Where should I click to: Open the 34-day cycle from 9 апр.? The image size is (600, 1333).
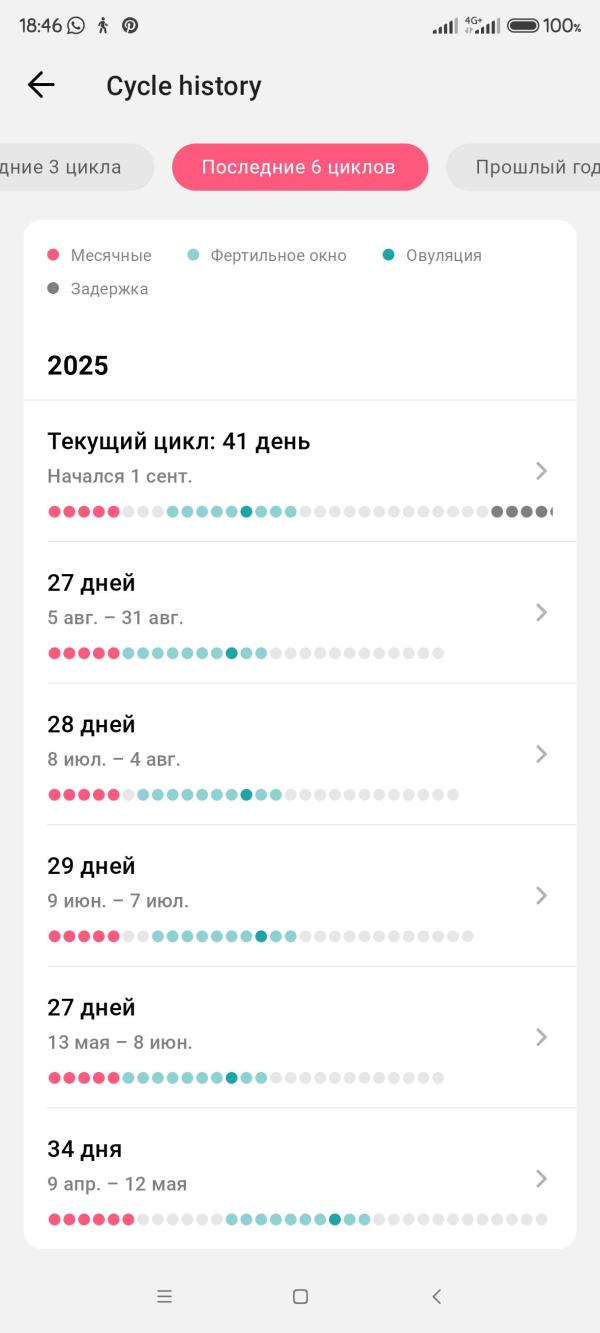[x=299, y=1179]
